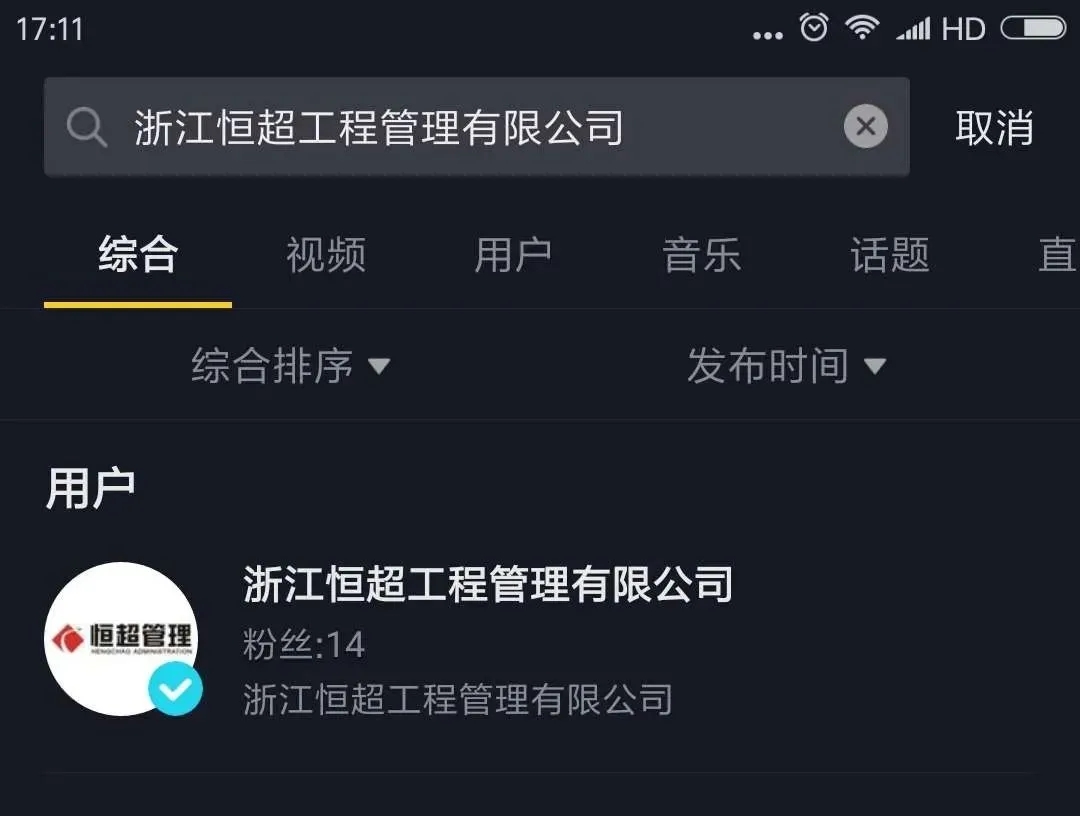The width and height of the screenshot is (1080, 816).
Task: Cancel the search with 取消
Action: [x=994, y=128]
